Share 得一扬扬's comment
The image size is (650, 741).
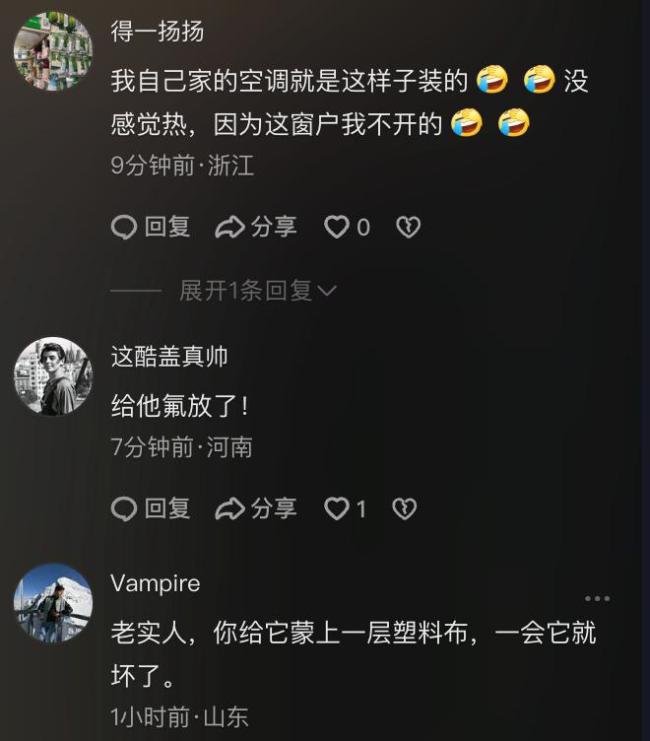(257, 228)
